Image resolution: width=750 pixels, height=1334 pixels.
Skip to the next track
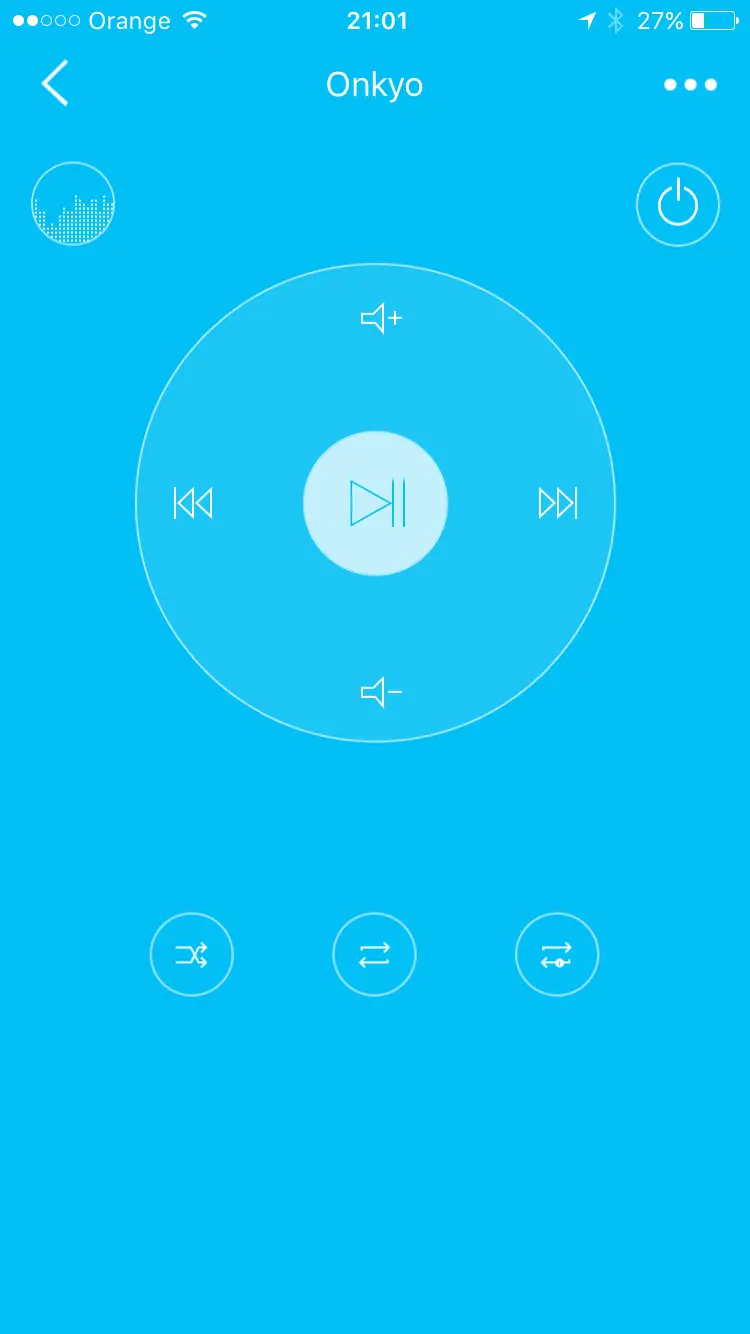pos(558,503)
